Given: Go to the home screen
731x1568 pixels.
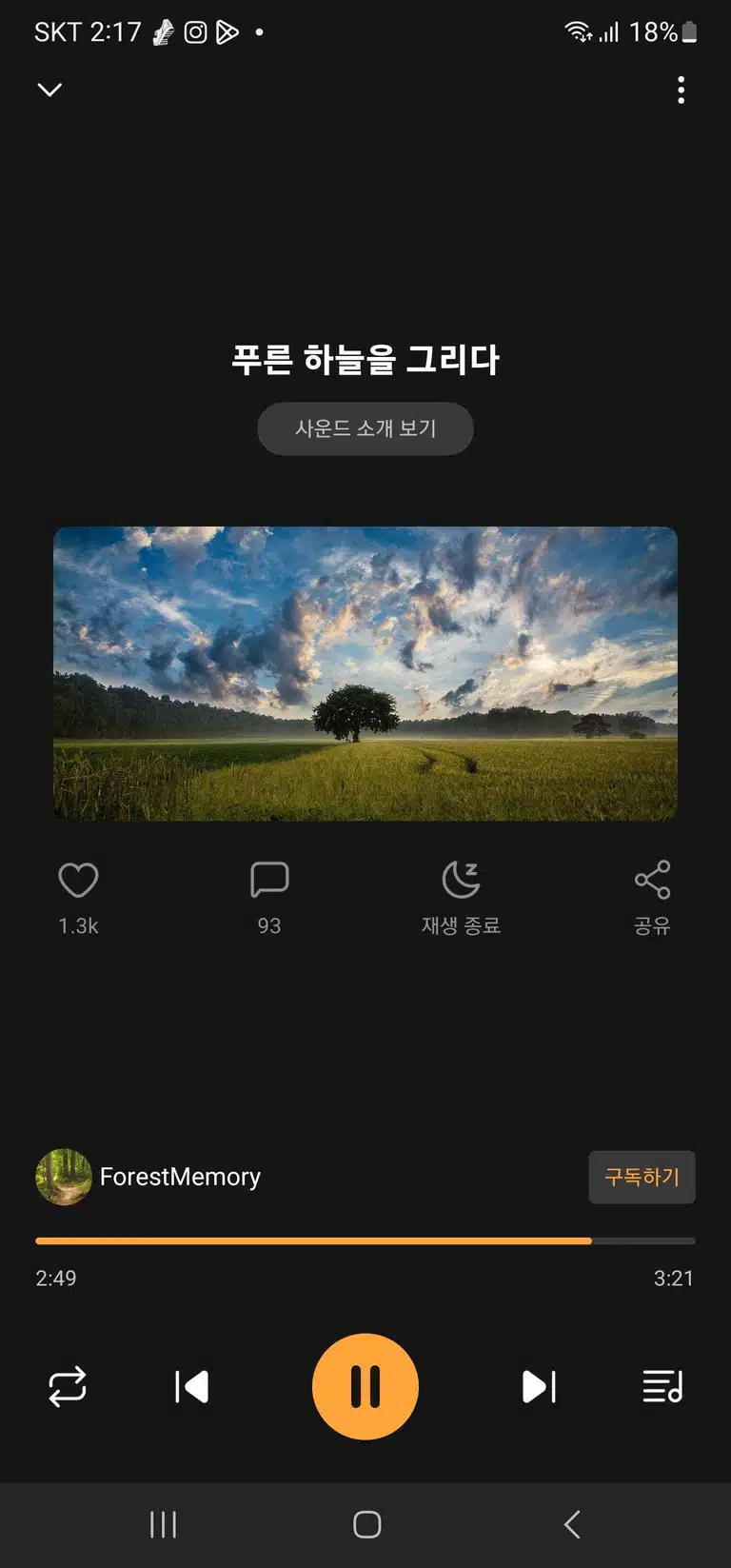Looking at the screenshot, I should [366, 1524].
